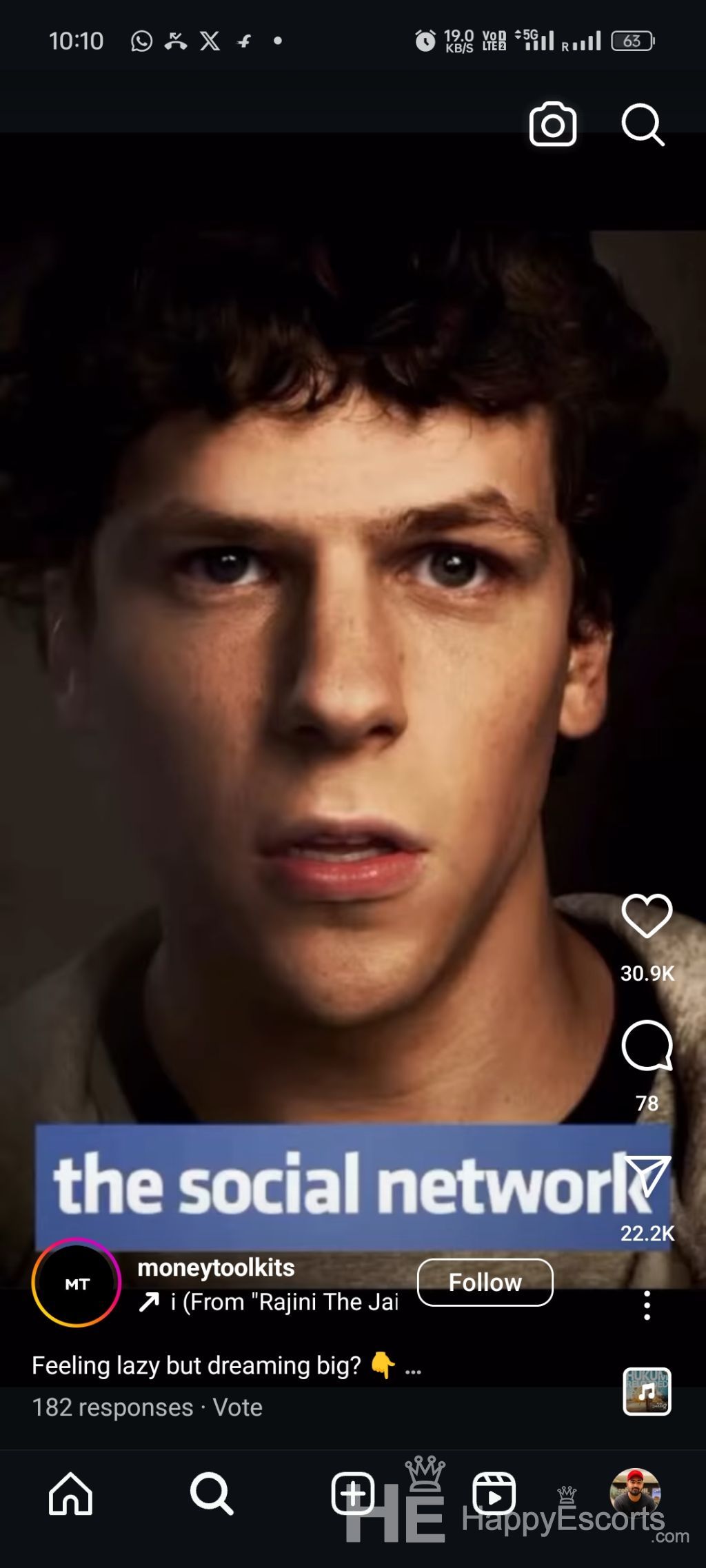Like this reel by moneytoolkits
This screenshot has height=1568, width=706.
point(647,916)
